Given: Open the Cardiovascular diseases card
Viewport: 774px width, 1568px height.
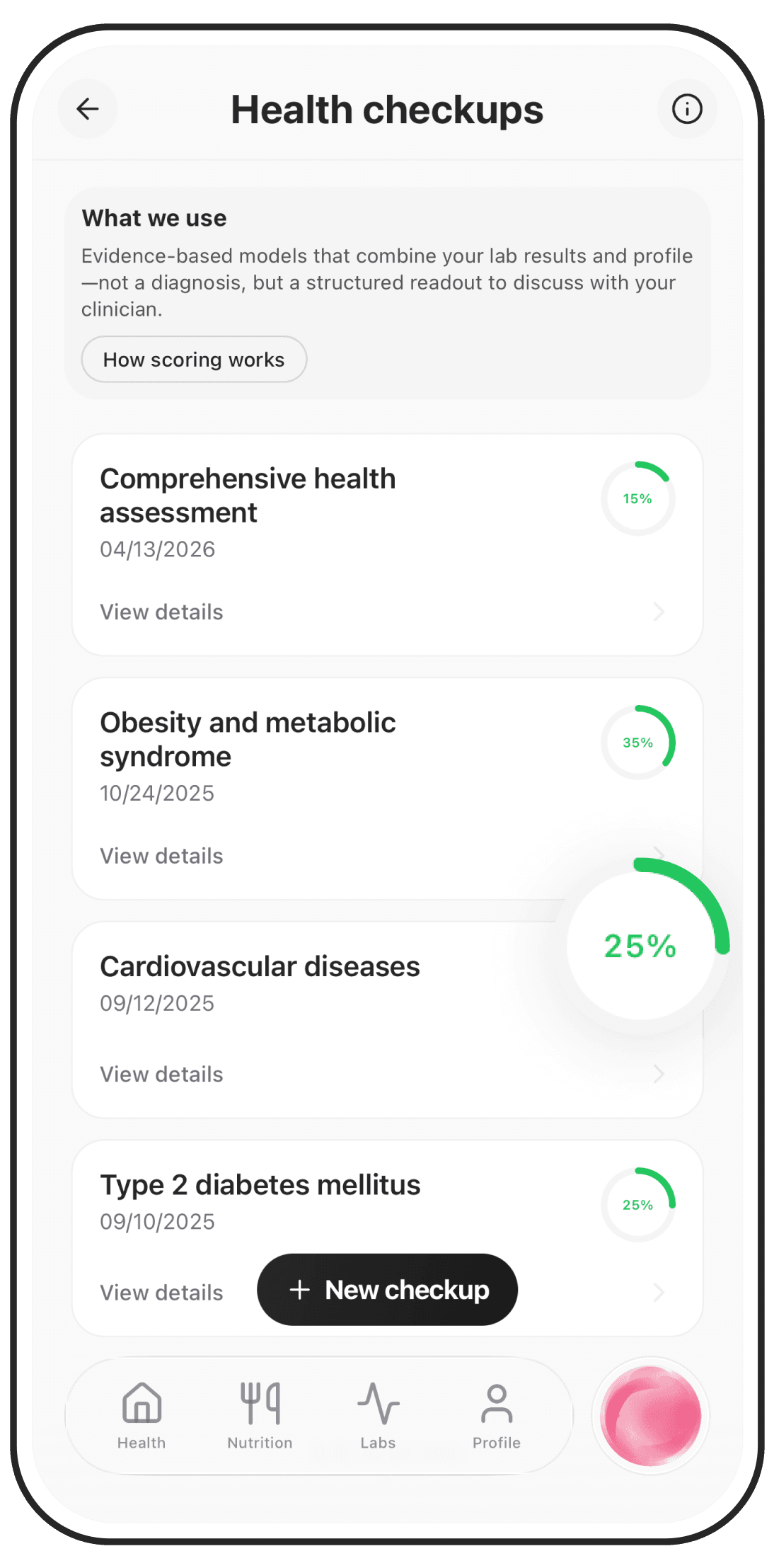Looking at the screenshot, I should point(387,1020).
